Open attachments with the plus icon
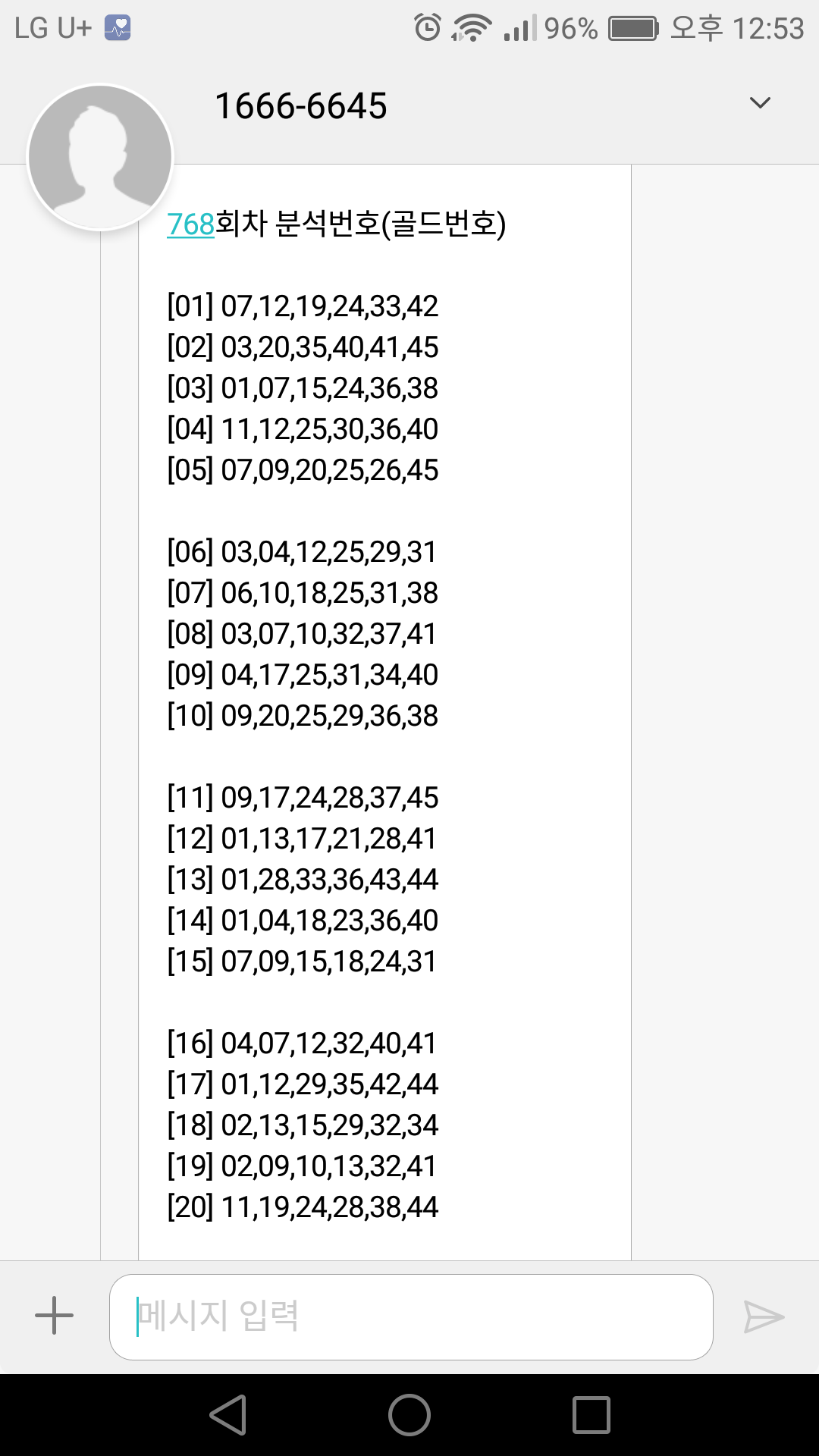This screenshot has height=1456, width=819. click(x=55, y=1316)
